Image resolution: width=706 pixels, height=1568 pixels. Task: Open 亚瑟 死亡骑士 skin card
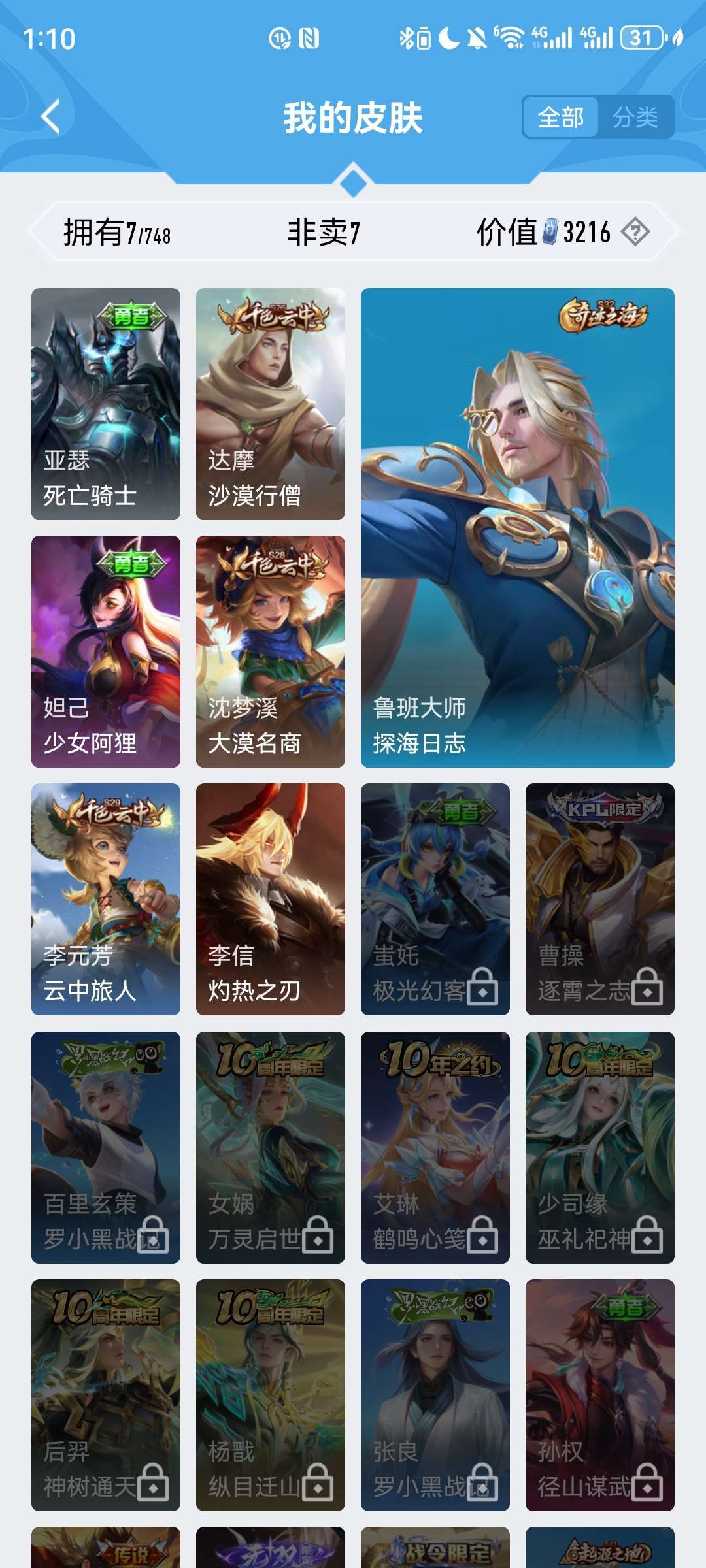[x=106, y=404]
